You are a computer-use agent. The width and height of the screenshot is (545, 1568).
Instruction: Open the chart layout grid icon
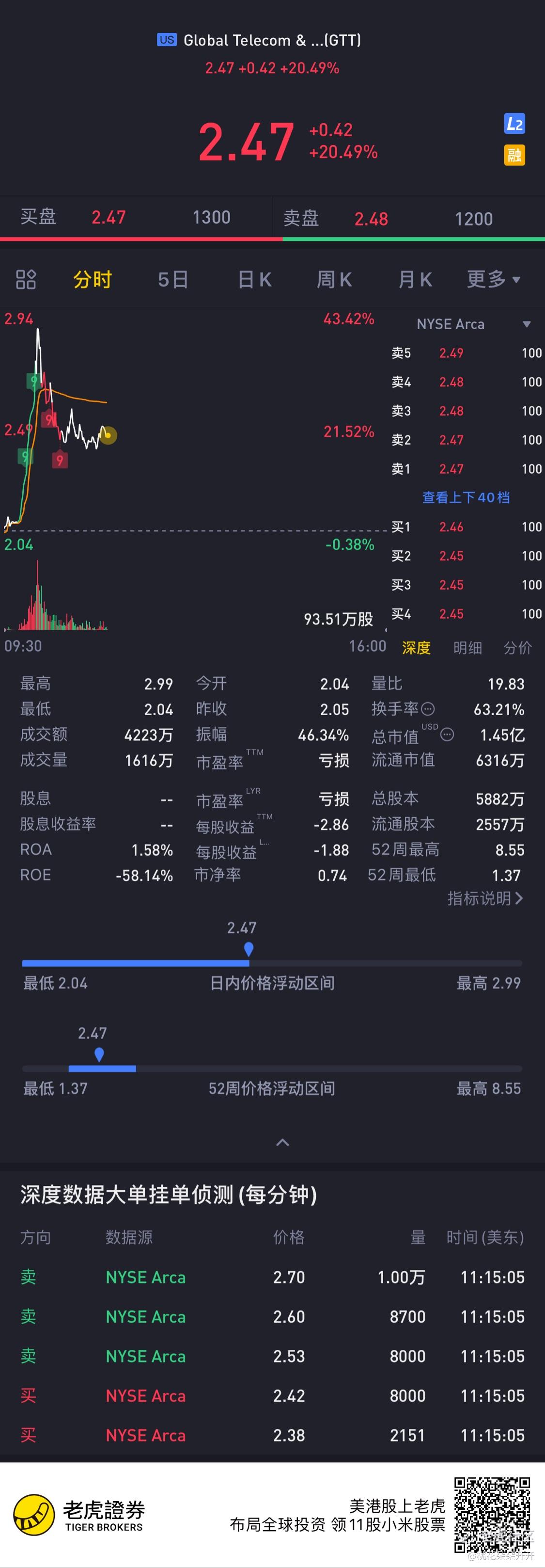[26, 279]
